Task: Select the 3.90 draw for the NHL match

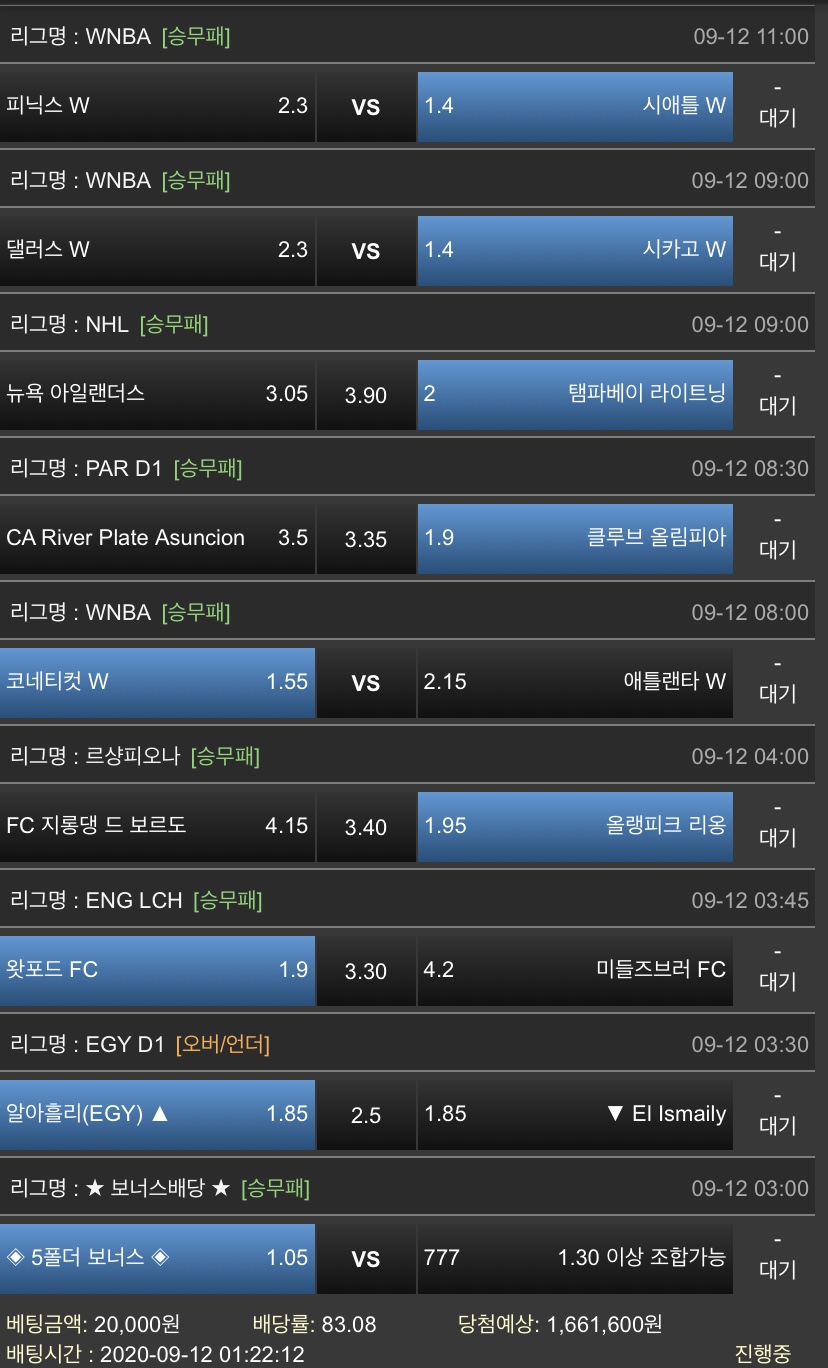Action: (366, 395)
